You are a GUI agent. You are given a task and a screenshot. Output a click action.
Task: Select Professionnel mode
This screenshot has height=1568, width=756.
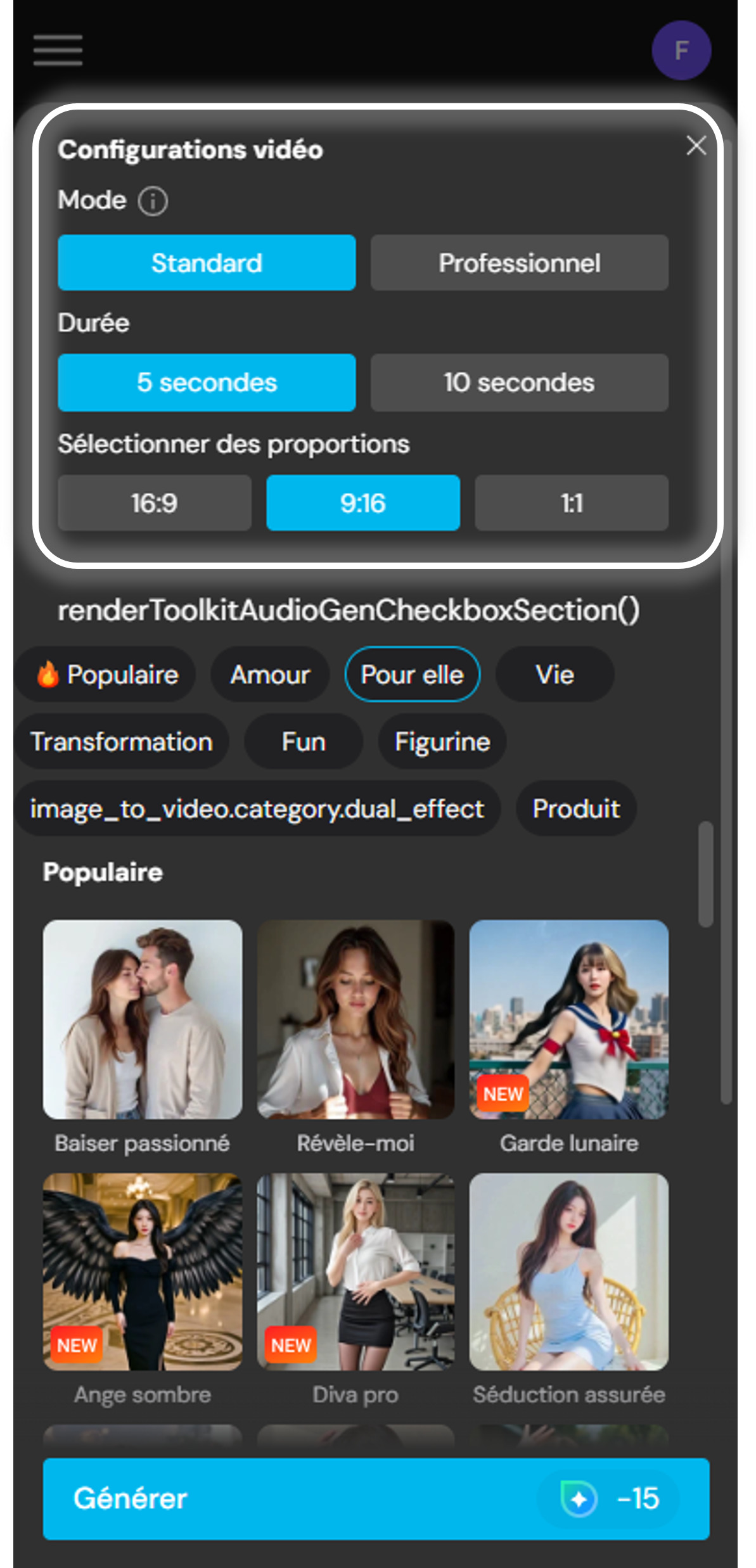(x=519, y=263)
